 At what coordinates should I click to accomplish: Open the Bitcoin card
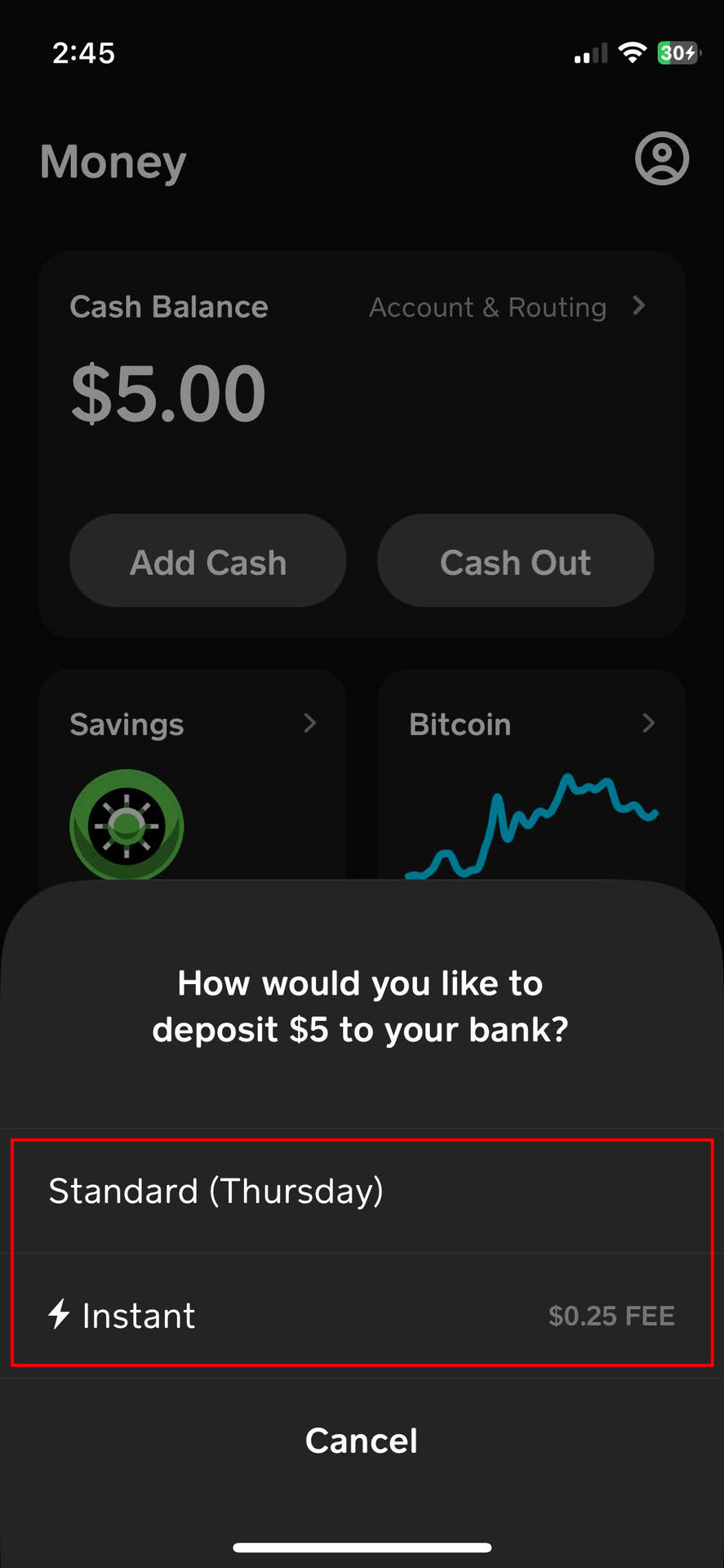(x=531, y=768)
